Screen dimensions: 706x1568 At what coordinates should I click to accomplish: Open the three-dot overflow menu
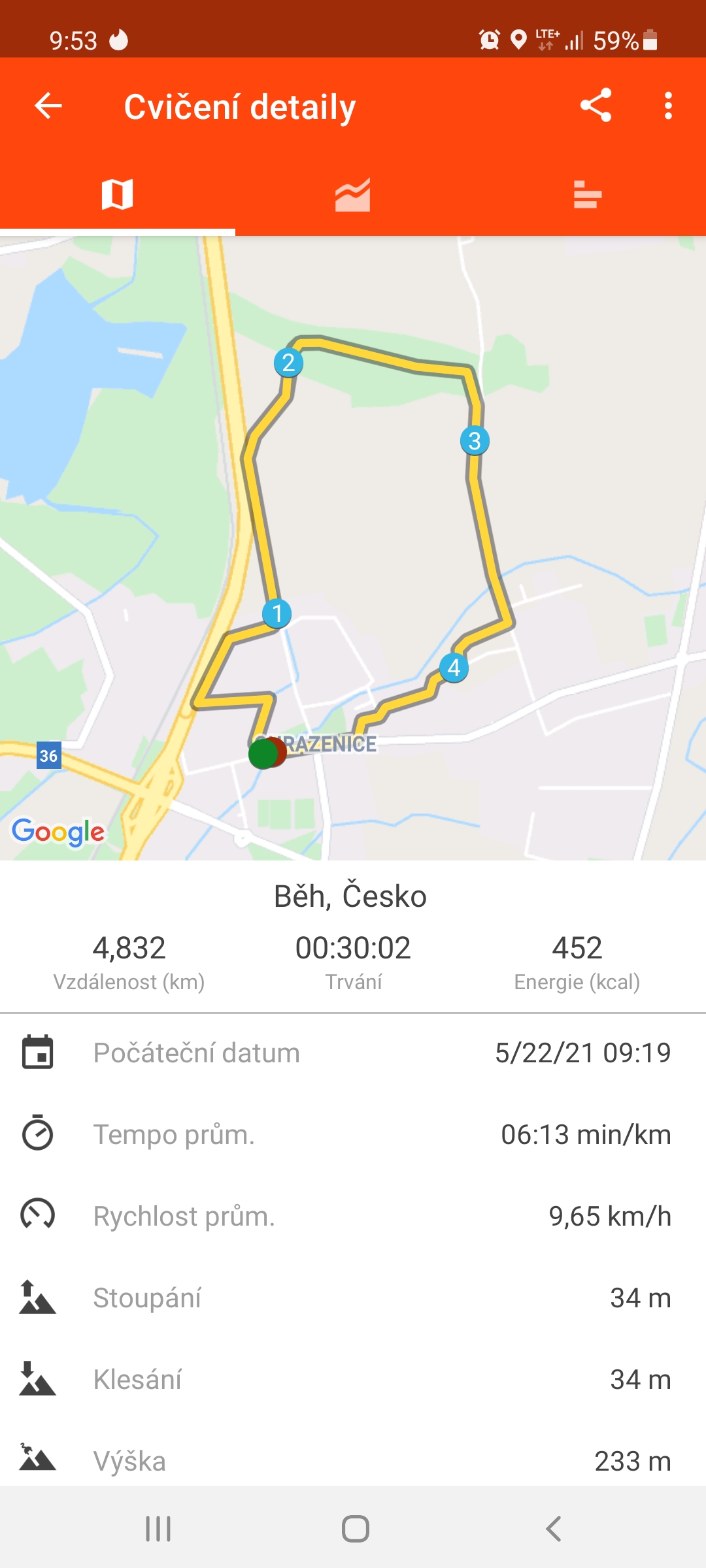tap(667, 106)
